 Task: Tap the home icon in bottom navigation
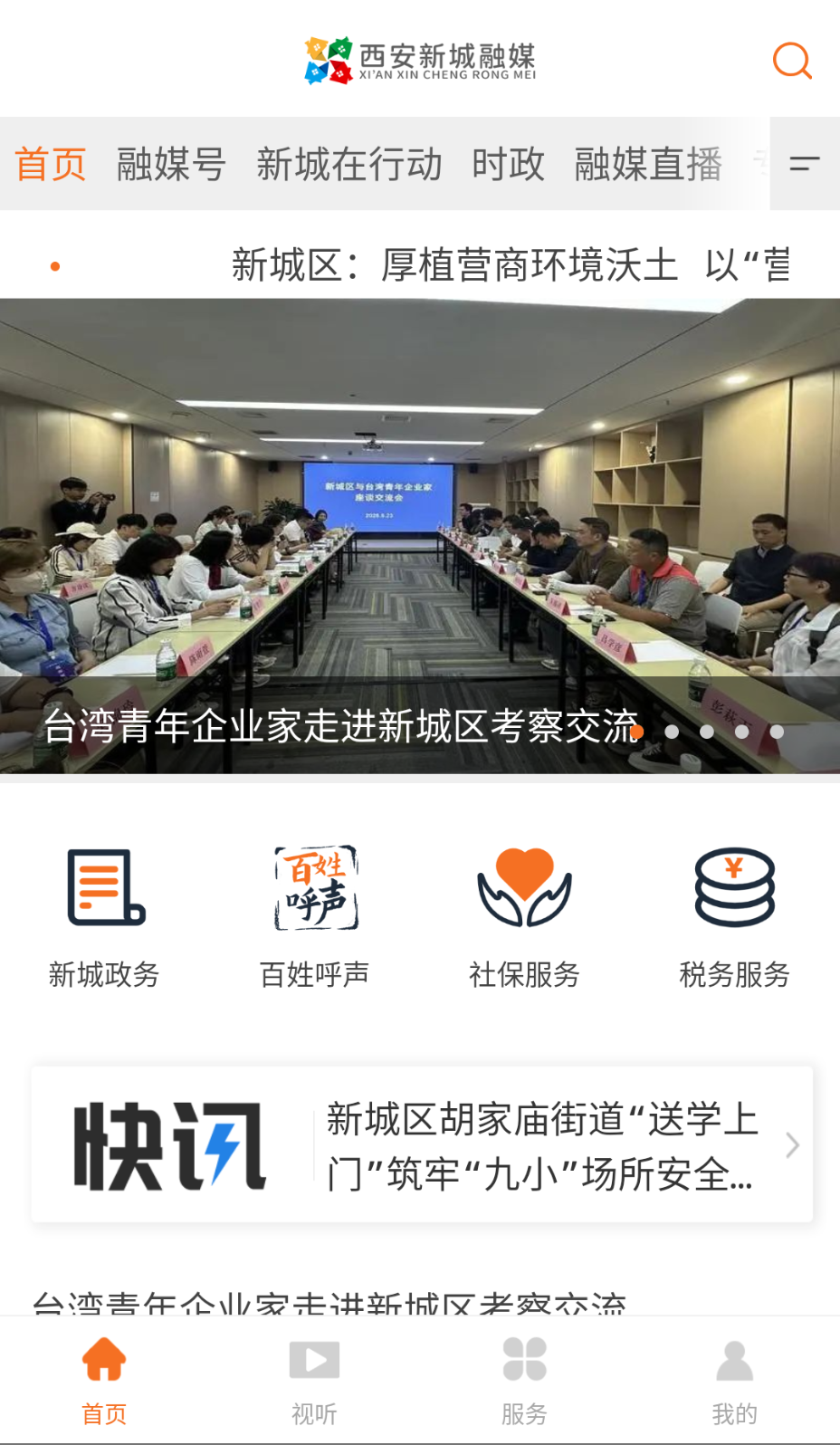(x=104, y=1358)
